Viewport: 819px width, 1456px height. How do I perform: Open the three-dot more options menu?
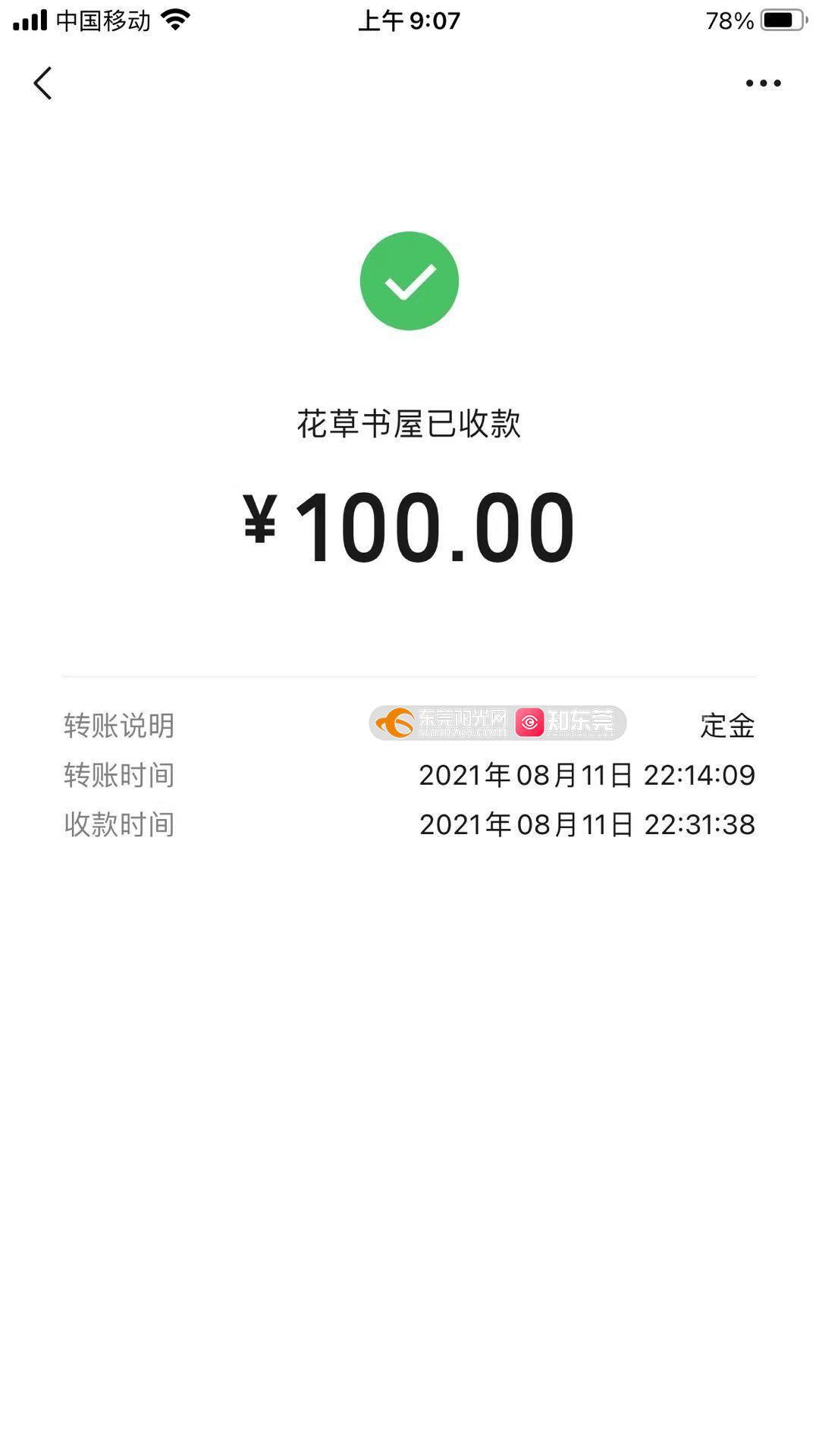point(763,83)
